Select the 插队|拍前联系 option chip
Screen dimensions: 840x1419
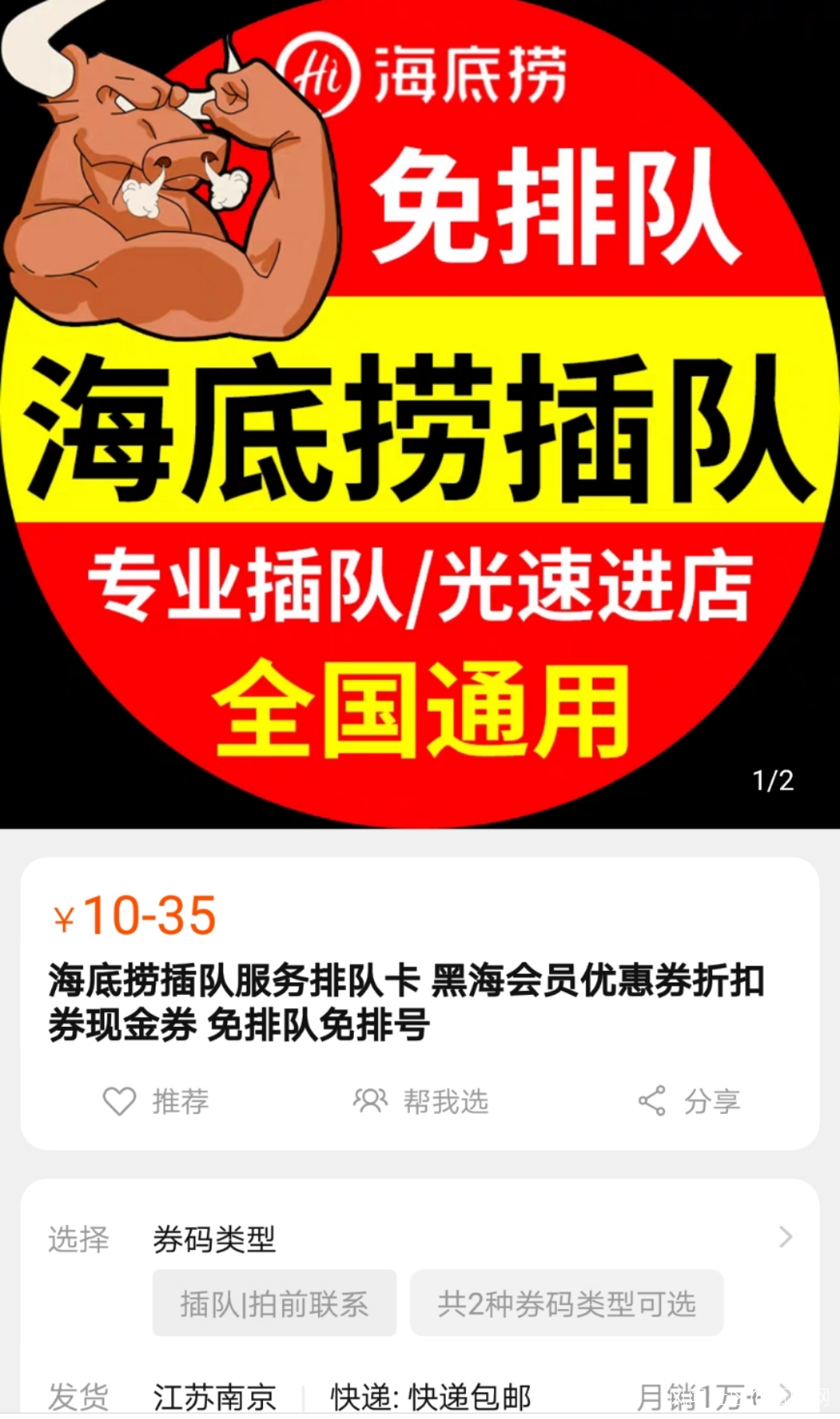coord(274,1304)
